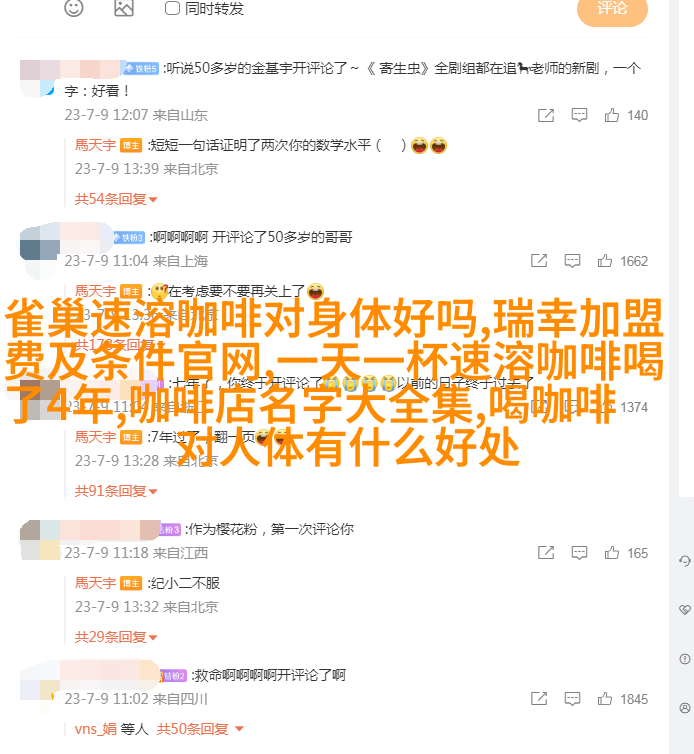This screenshot has width=694, height=754.
Task: Open vns_娟's profile link
Action: (96, 729)
